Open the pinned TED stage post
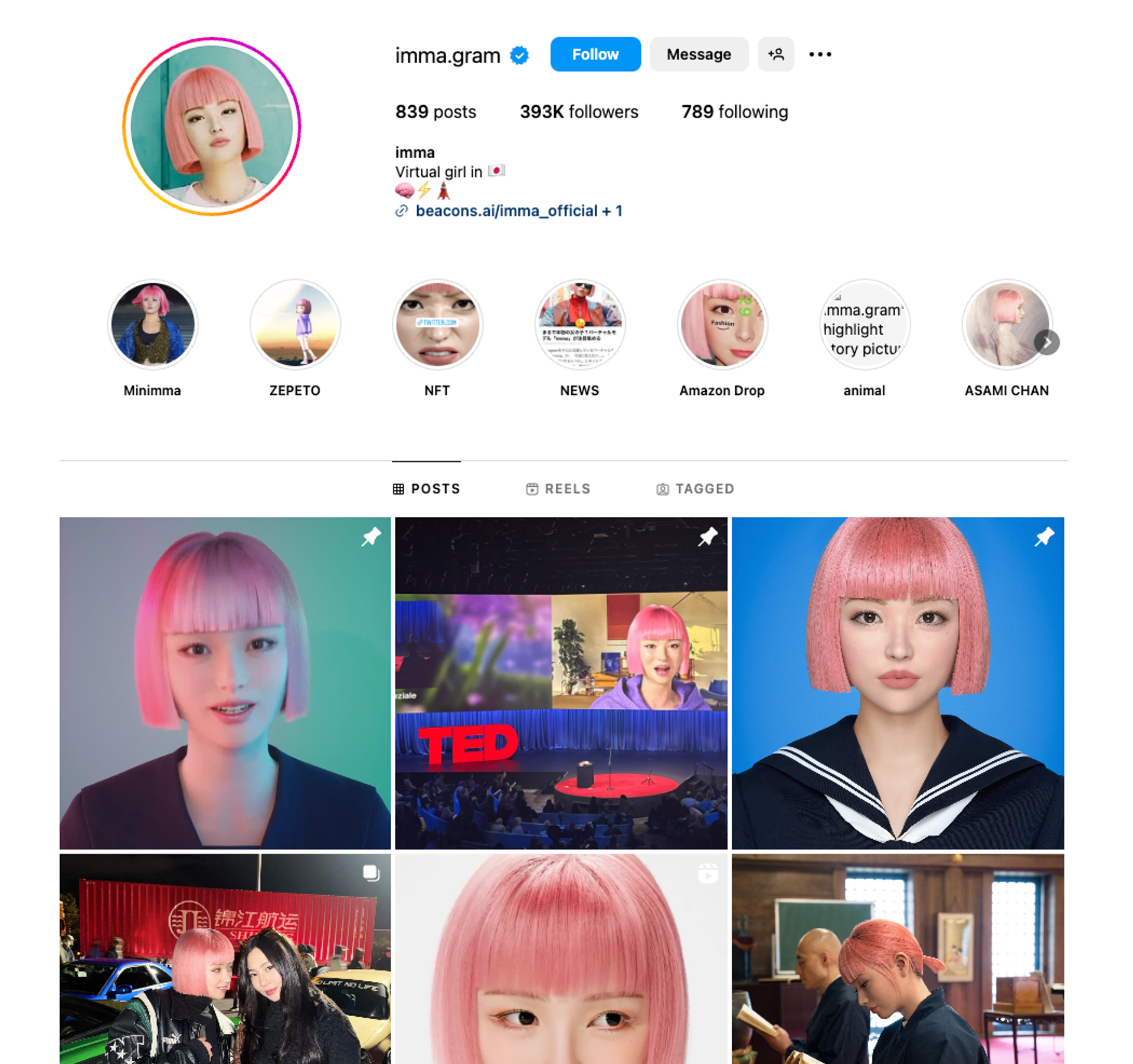The width and height of the screenshot is (1133, 1064). tap(561, 683)
